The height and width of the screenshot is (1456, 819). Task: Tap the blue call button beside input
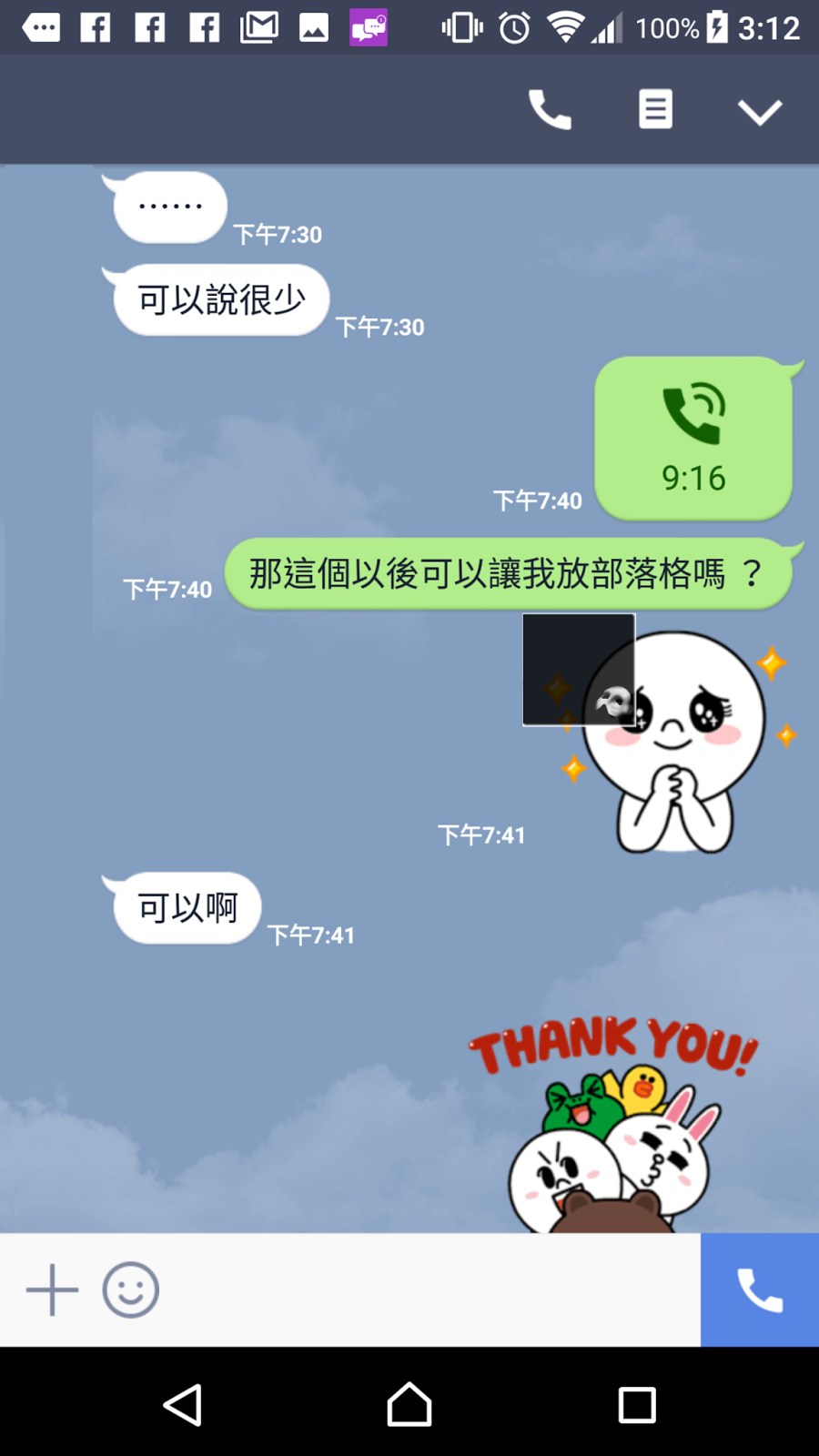[x=760, y=1289]
